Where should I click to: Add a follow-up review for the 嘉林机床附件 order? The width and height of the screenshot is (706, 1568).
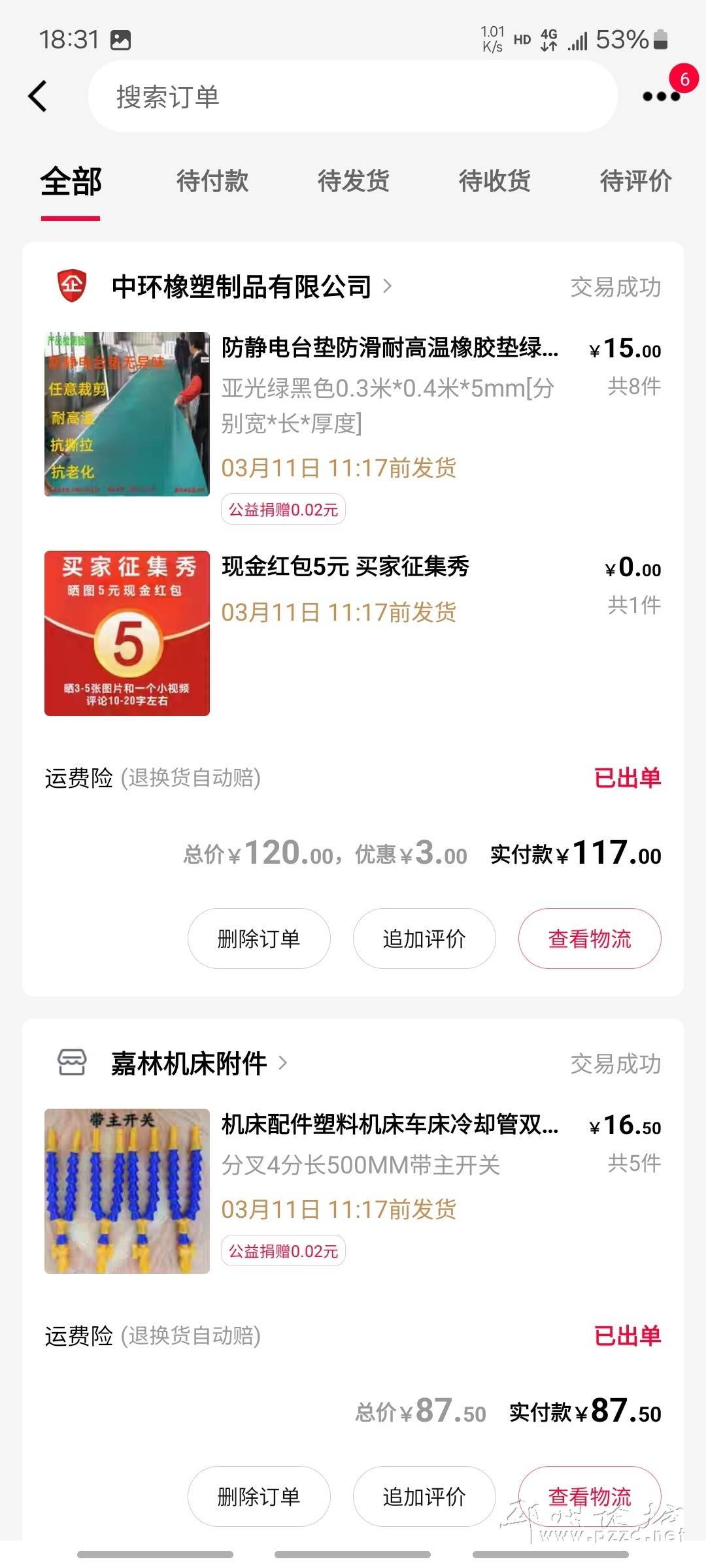(424, 1496)
